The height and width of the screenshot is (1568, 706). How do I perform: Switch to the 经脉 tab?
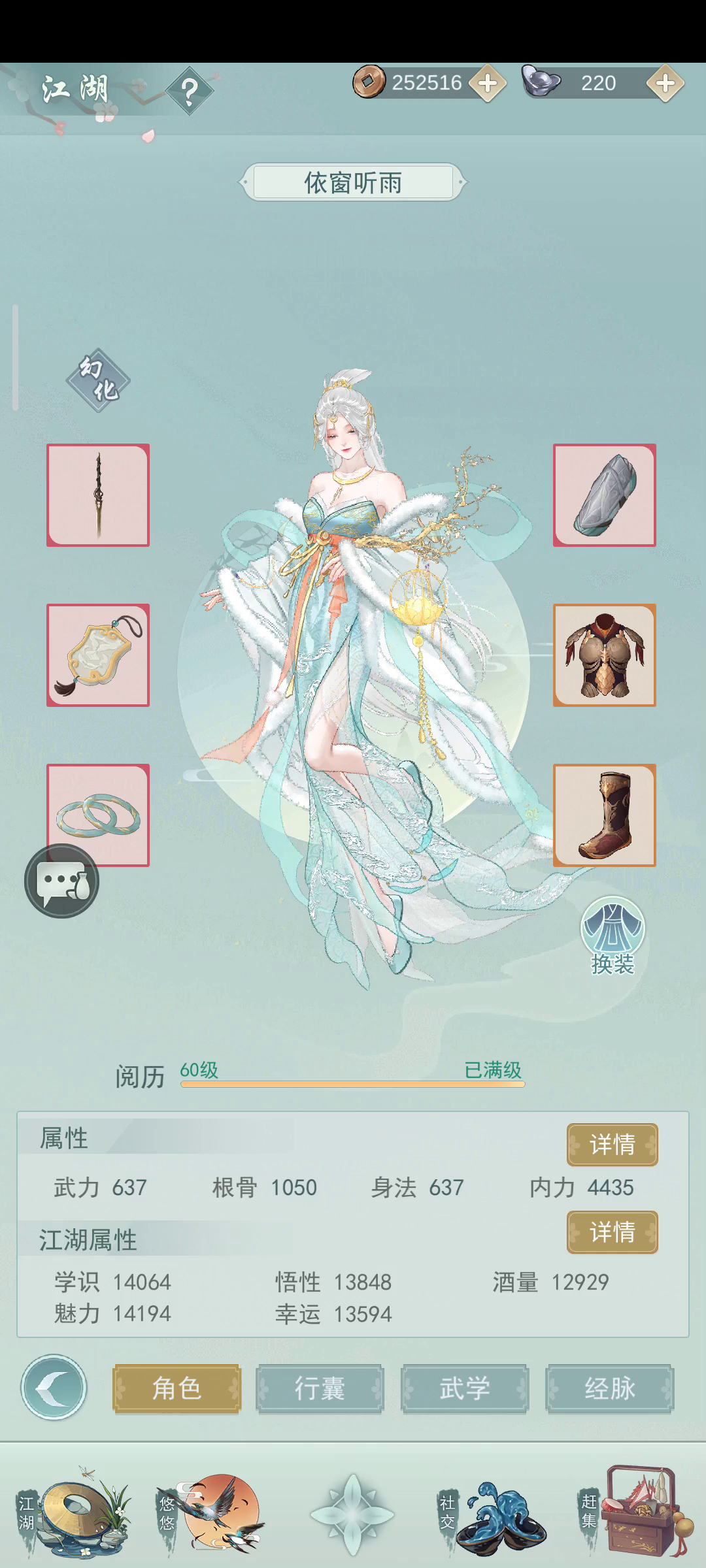click(610, 1388)
